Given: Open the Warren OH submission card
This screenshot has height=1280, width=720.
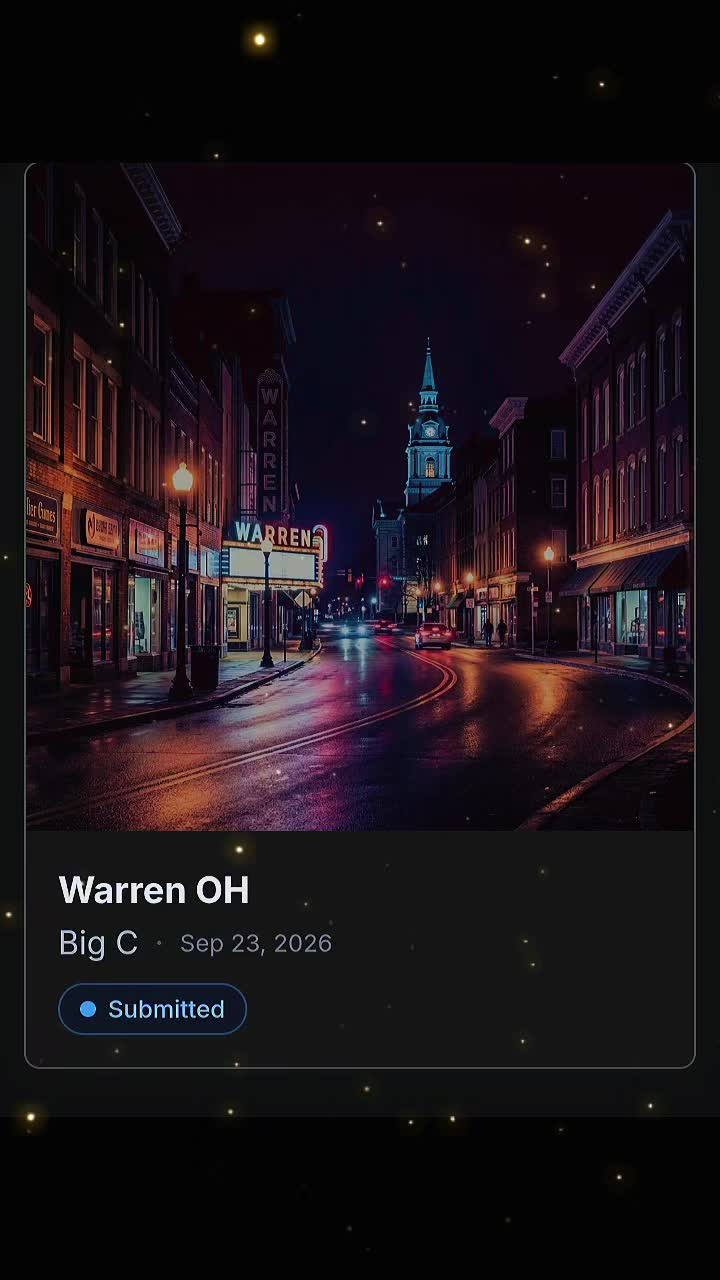Looking at the screenshot, I should coord(360,615).
